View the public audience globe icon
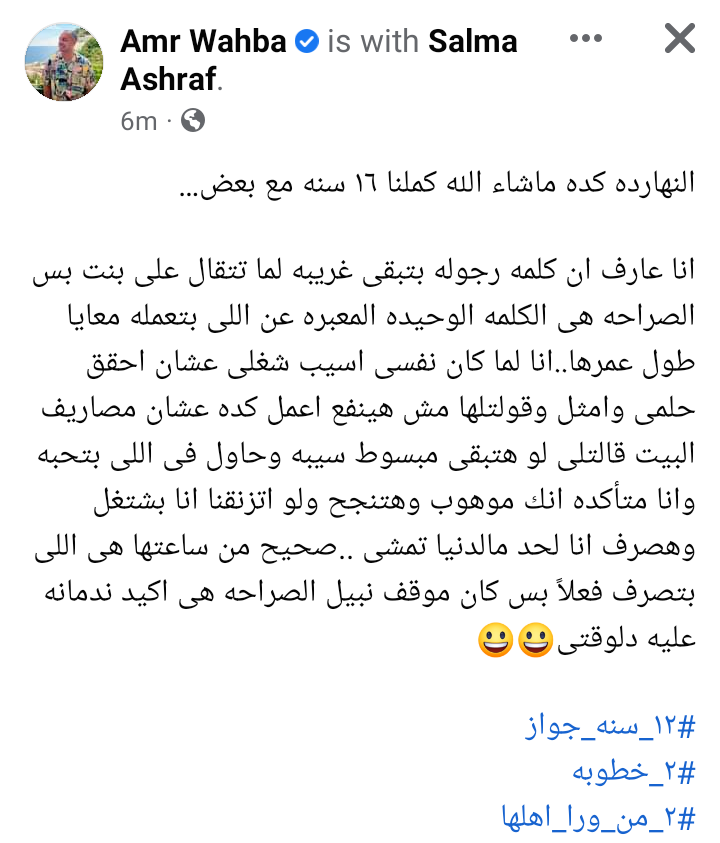Screen dimensions: 720x843 [x=193, y=121]
